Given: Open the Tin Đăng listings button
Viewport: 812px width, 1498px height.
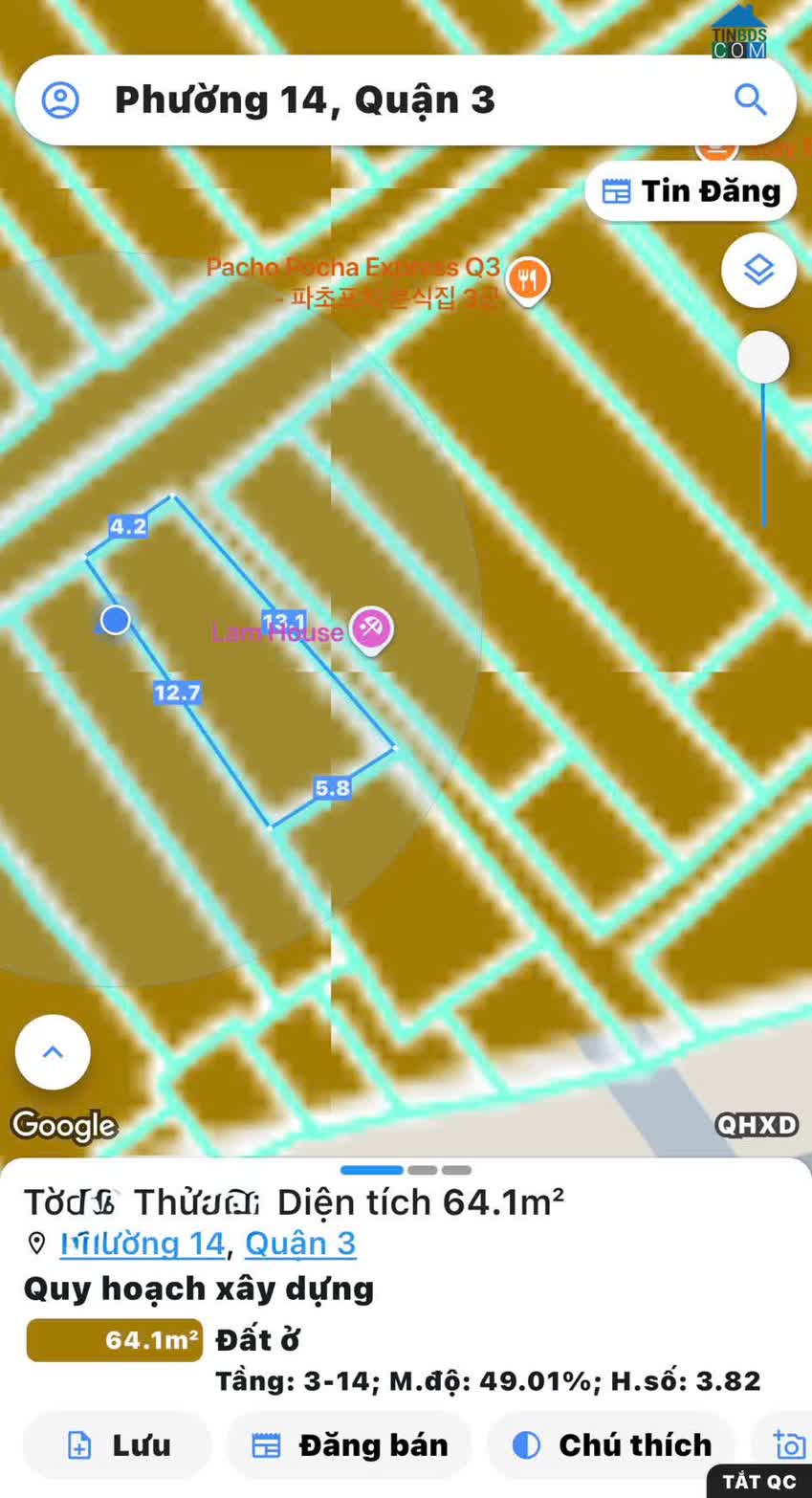Looking at the screenshot, I should (x=691, y=191).
